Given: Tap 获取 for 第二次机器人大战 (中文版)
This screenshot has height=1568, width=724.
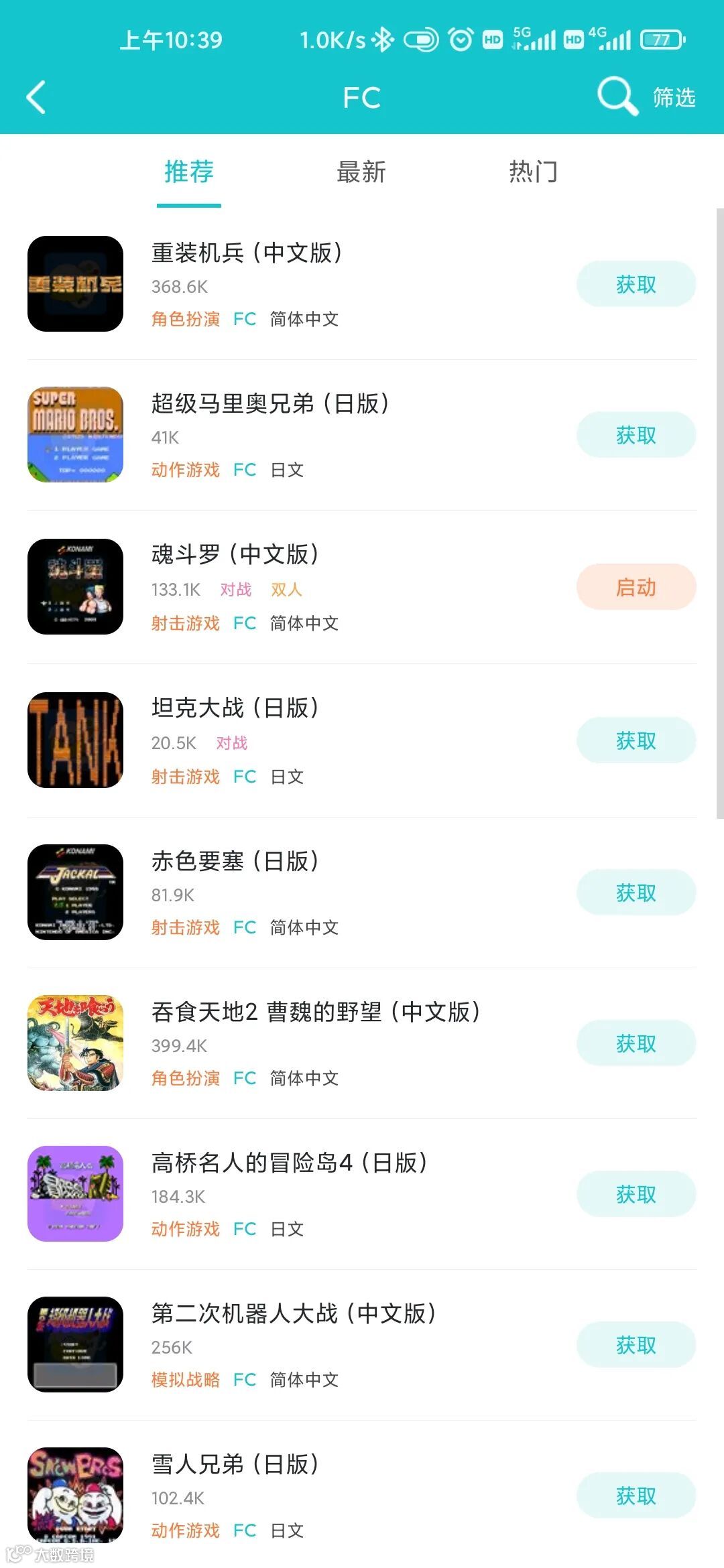Looking at the screenshot, I should [636, 1345].
